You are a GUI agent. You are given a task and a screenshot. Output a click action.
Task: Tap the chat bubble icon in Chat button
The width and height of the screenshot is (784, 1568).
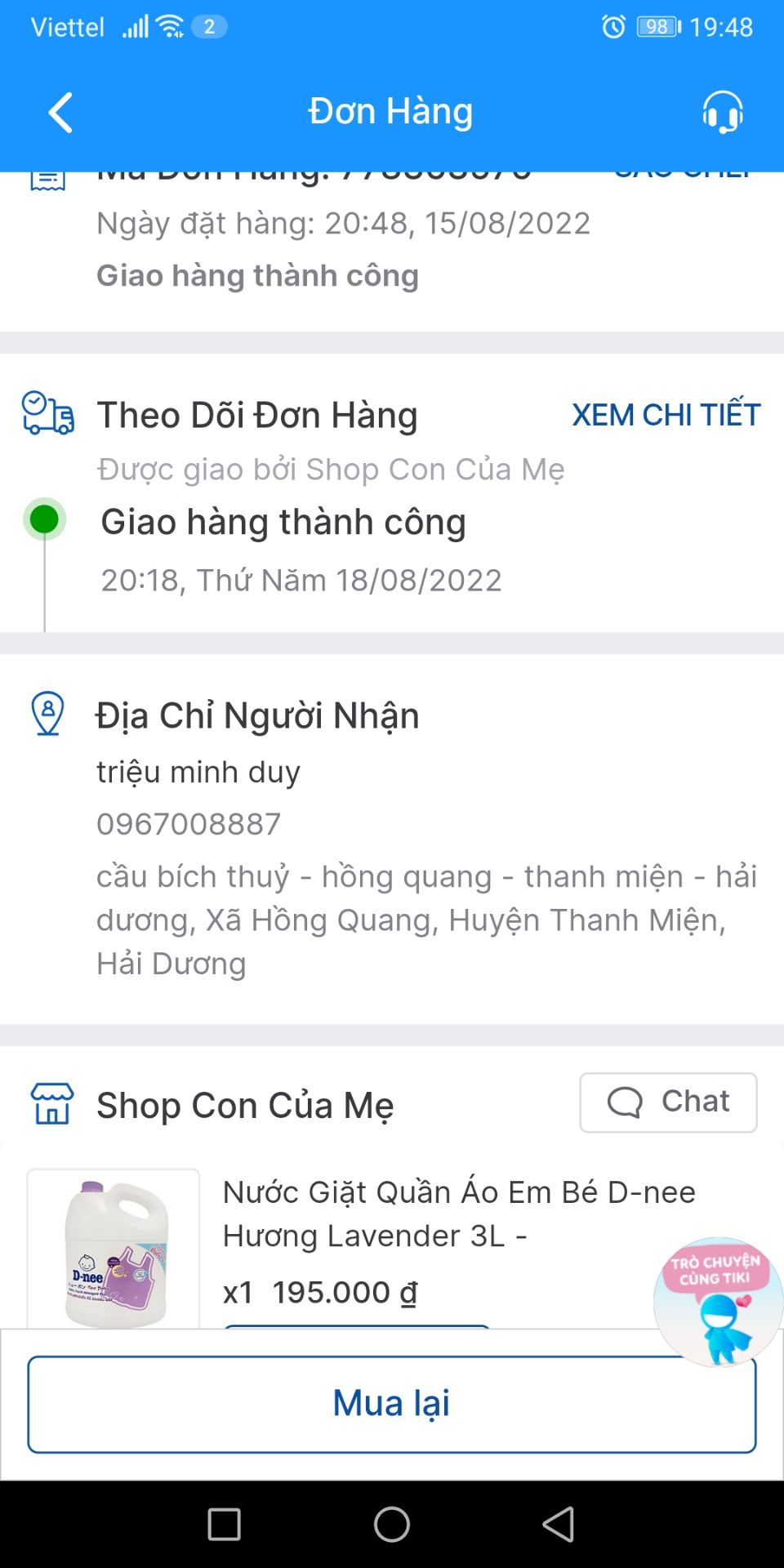pyautogui.click(x=624, y=1102)
